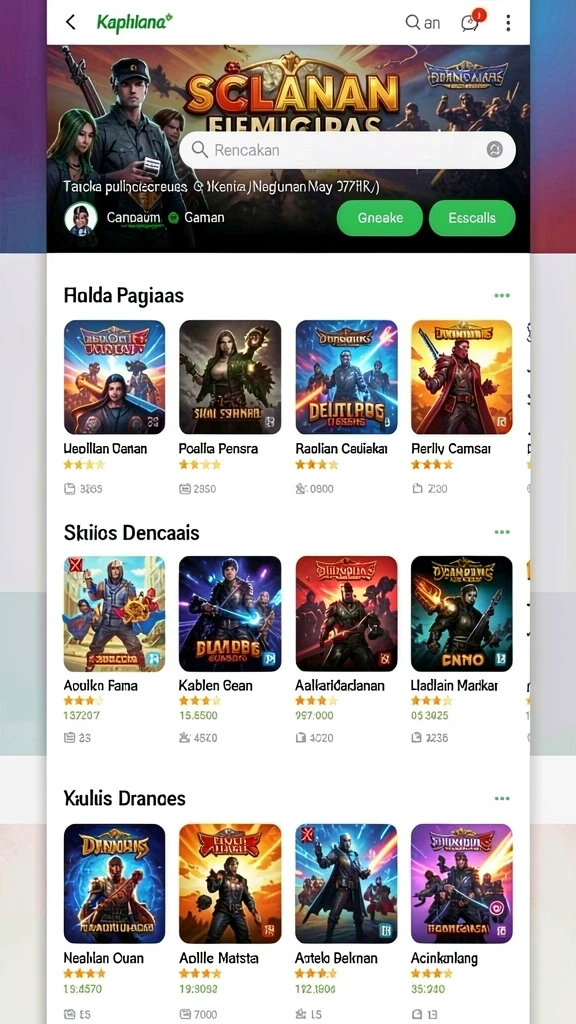Show more options for Kulis Dranoes section
576x1024 pixels.
502,799
